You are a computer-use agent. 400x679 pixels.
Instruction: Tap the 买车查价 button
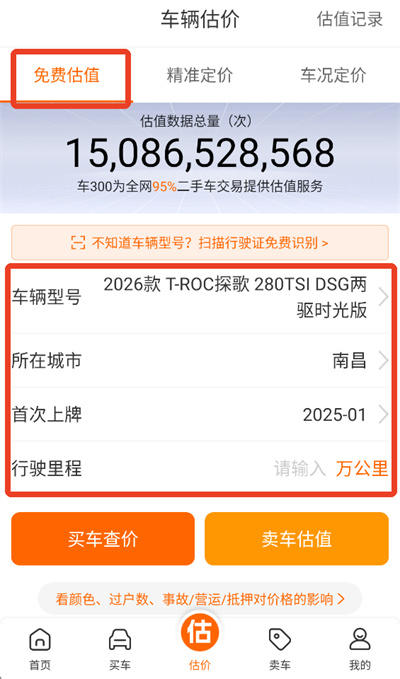[103, 539]
